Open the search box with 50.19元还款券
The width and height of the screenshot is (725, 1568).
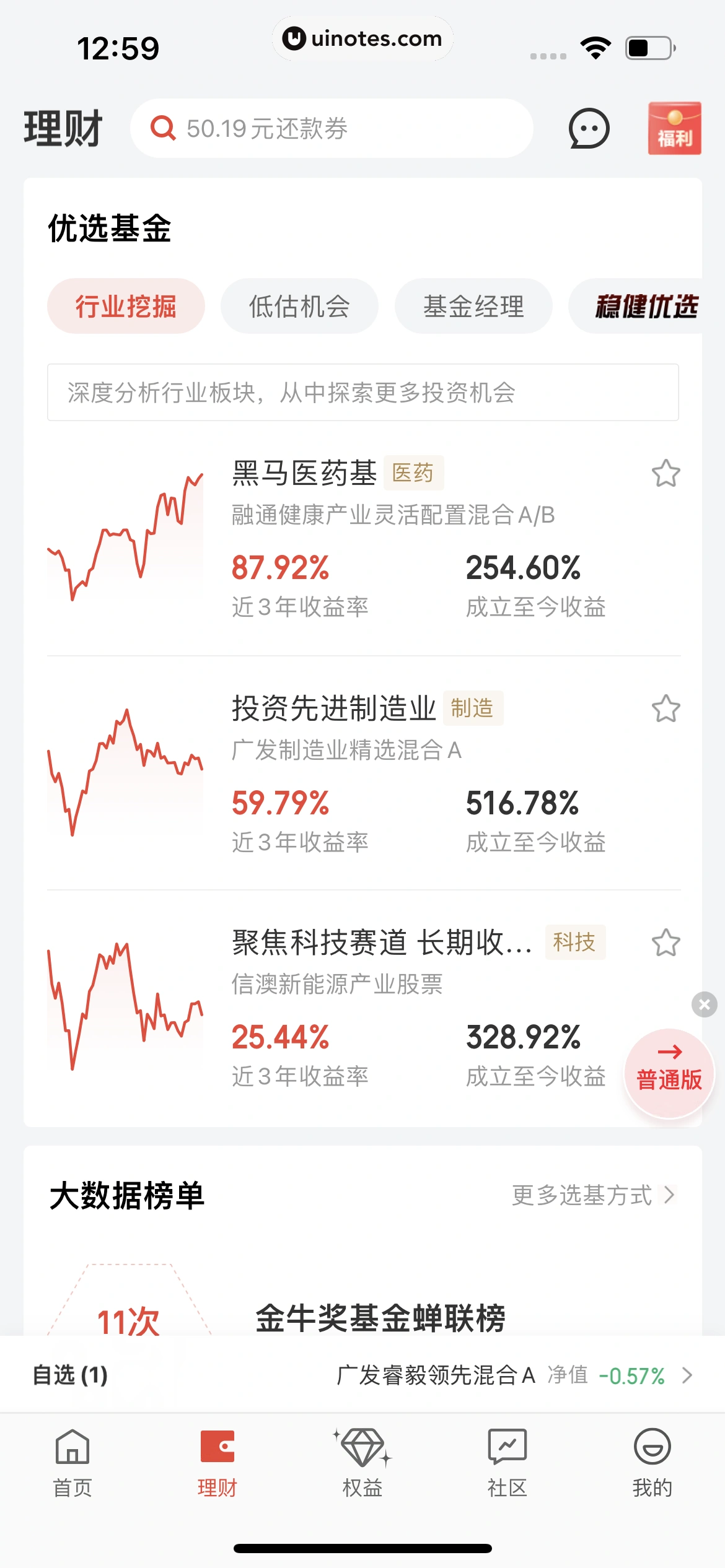tap(332, 128)
